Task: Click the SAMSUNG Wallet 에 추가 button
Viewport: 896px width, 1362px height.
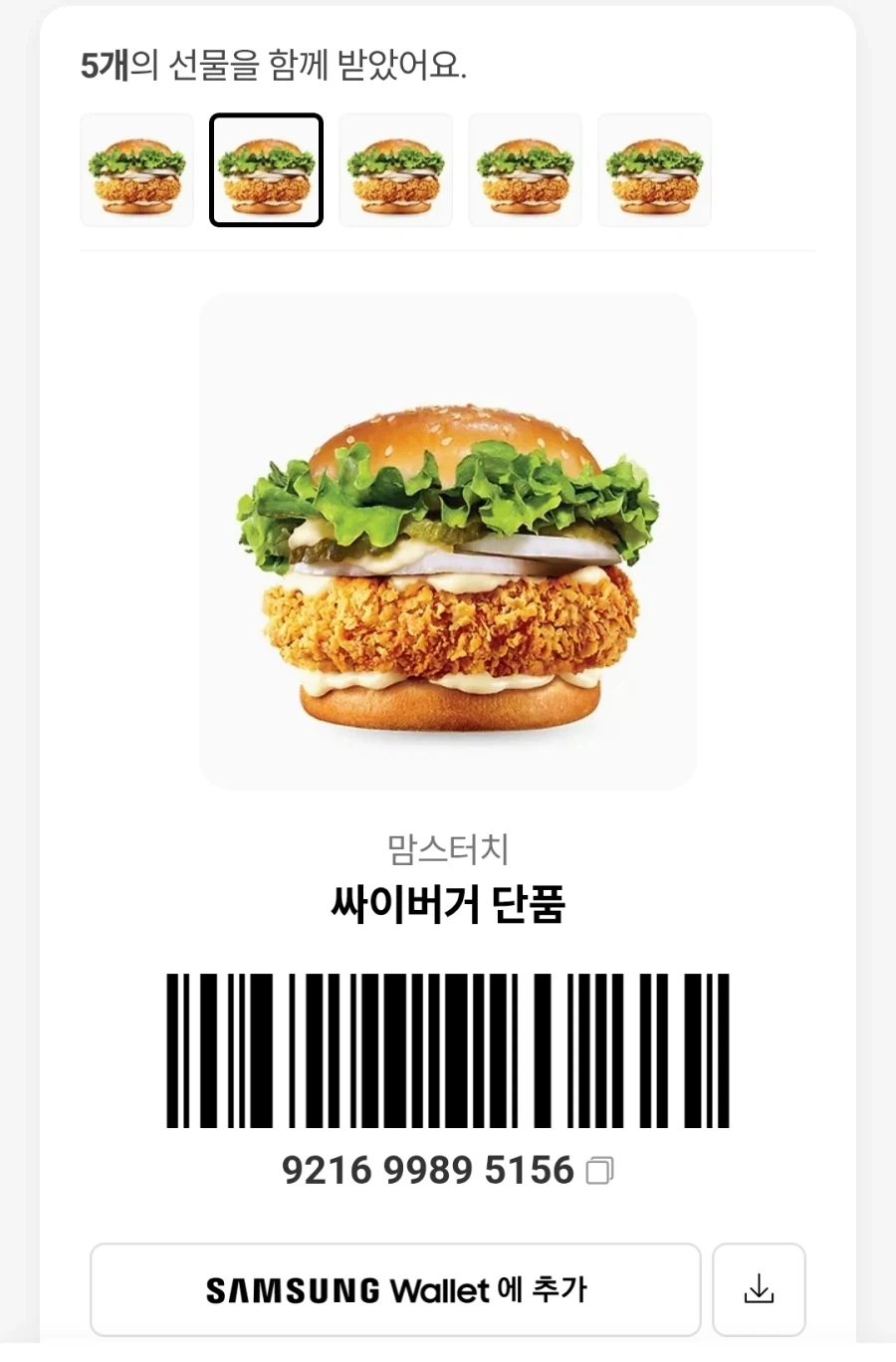Action: pyautogui.click(x=394, y=1288)
